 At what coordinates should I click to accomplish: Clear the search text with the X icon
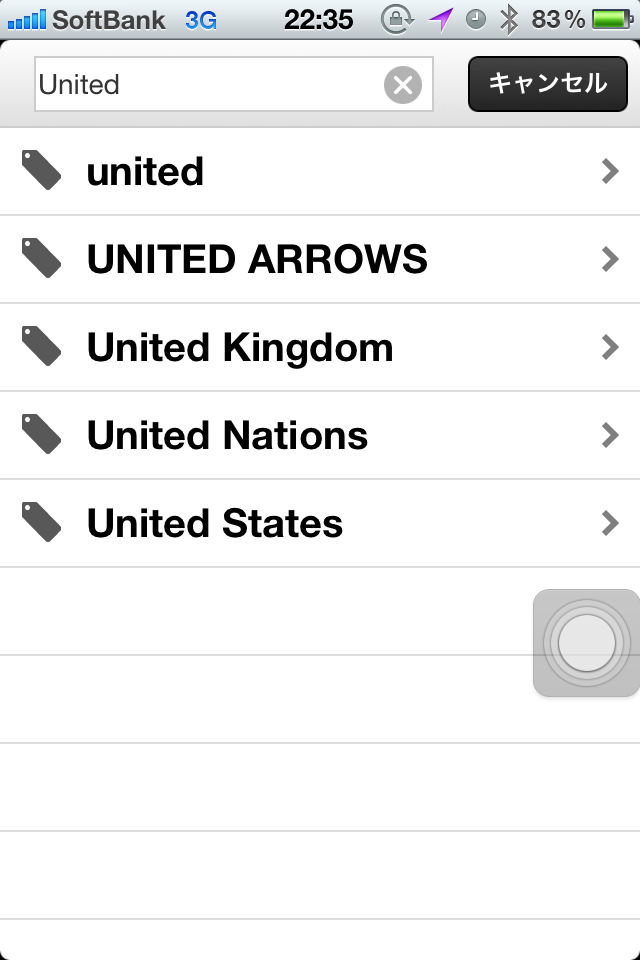pos(402,85)
